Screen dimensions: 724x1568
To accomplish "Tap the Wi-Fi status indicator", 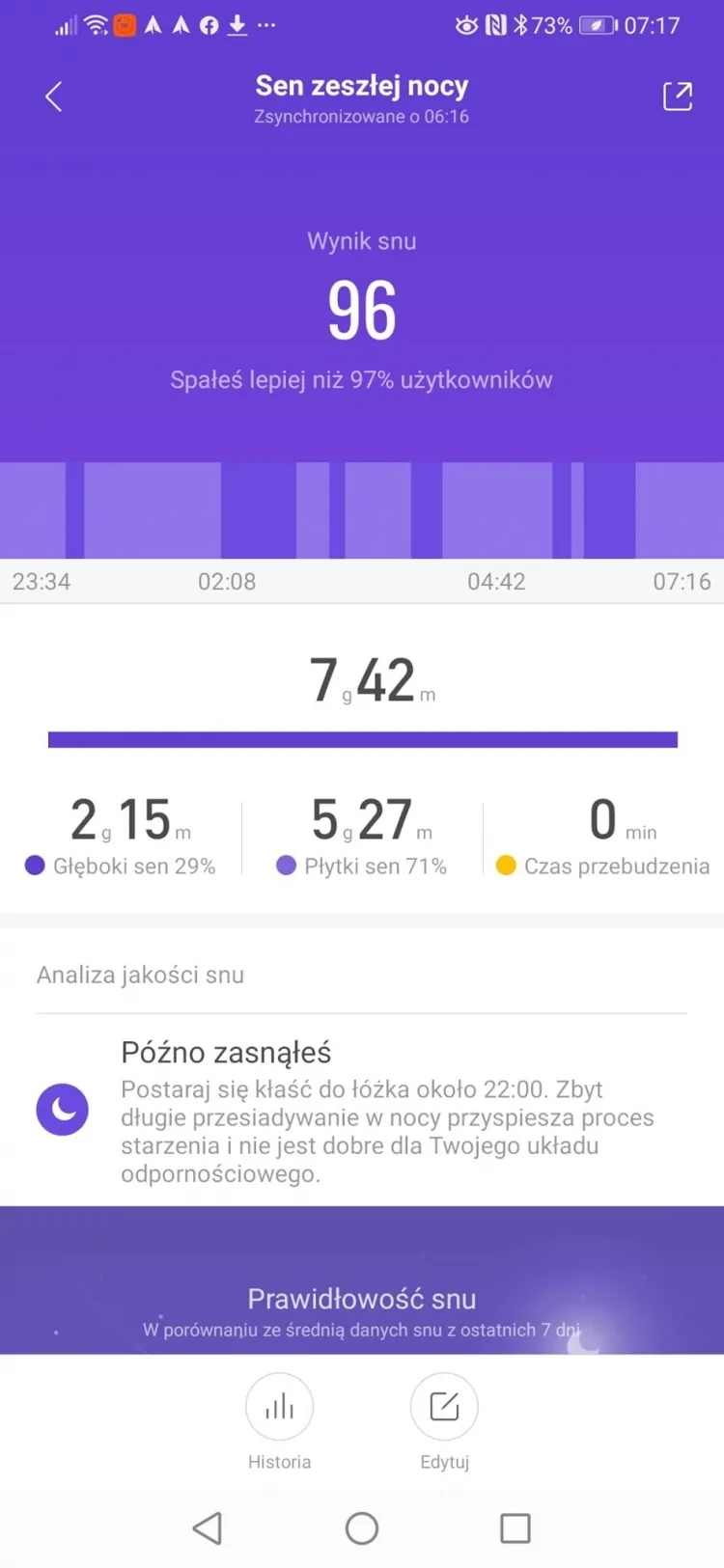I will 95,25.
